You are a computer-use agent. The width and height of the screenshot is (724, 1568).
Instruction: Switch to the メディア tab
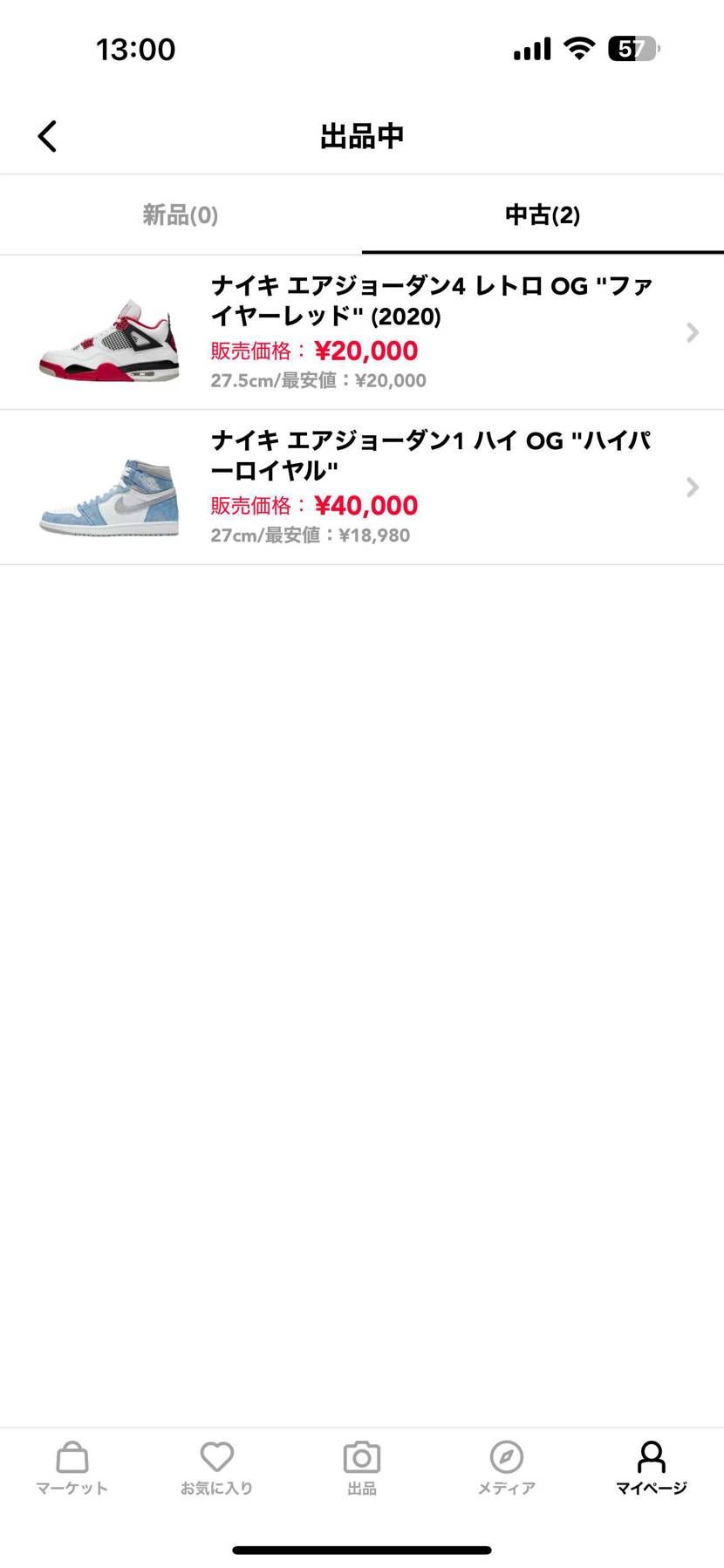tap(507, 1469)
